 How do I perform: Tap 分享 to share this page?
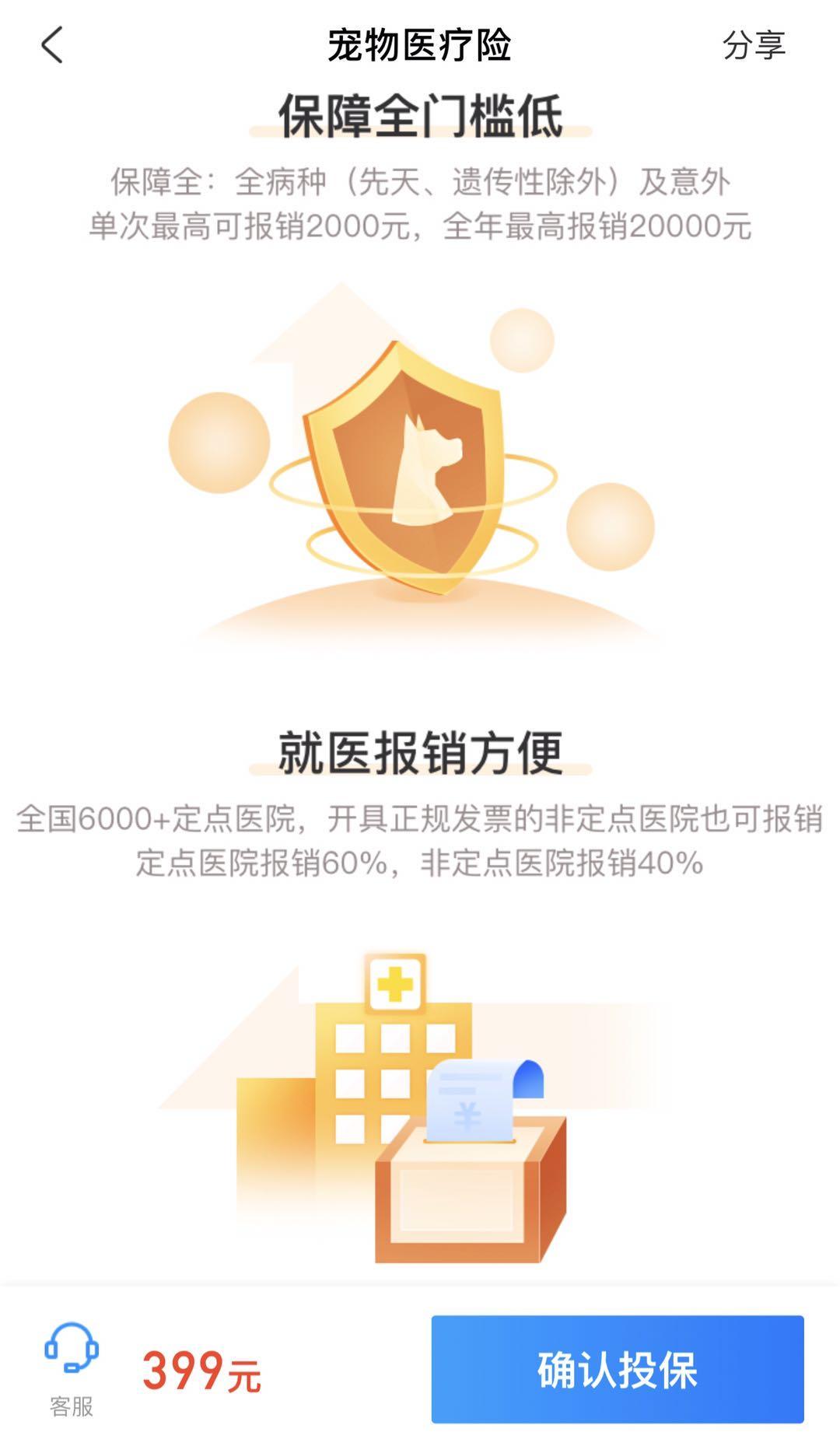coord(754,45)
